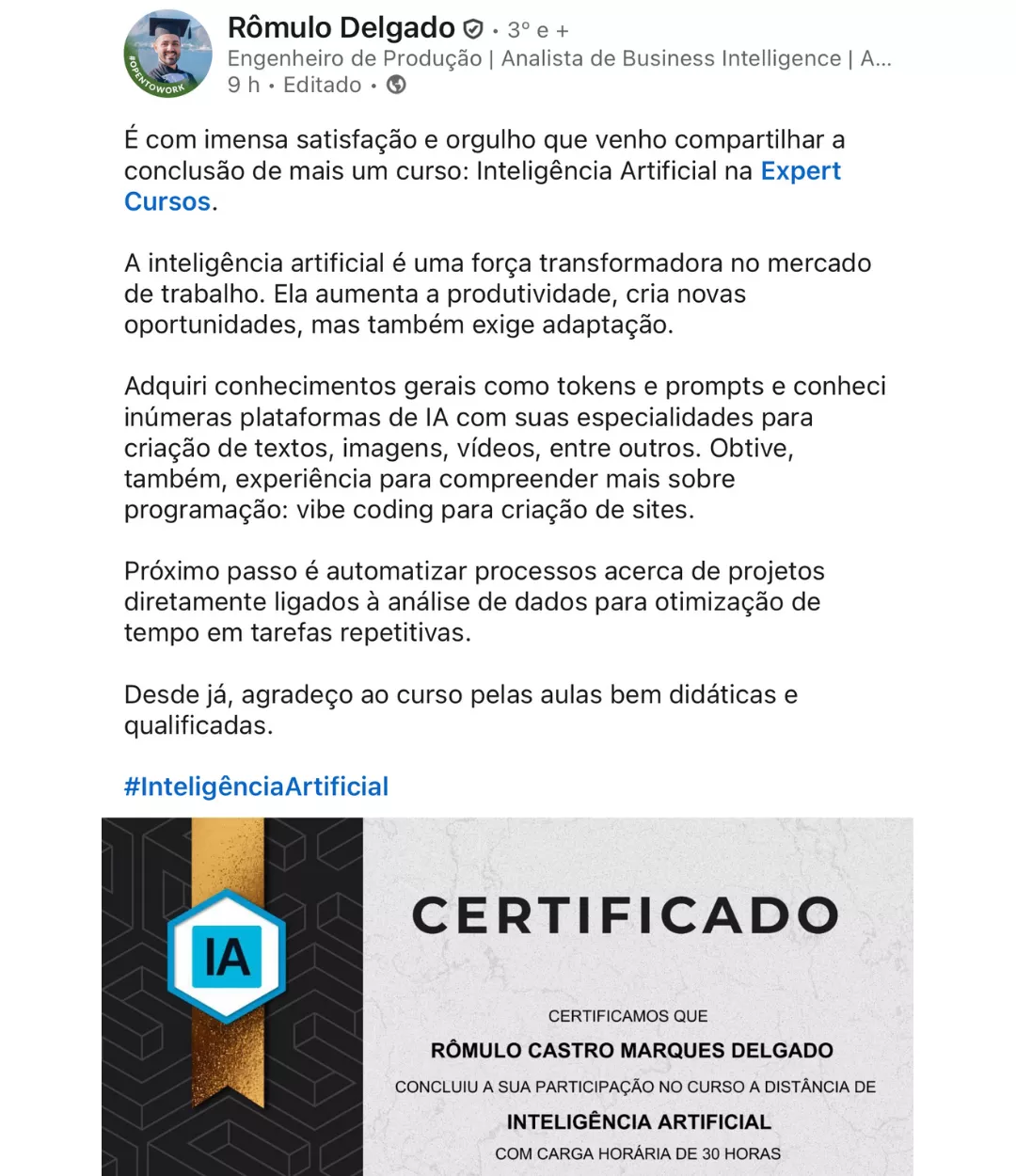Open the certificate image
The height and width of the screenshot is (1176, 1016).
[x=508, y=997]
